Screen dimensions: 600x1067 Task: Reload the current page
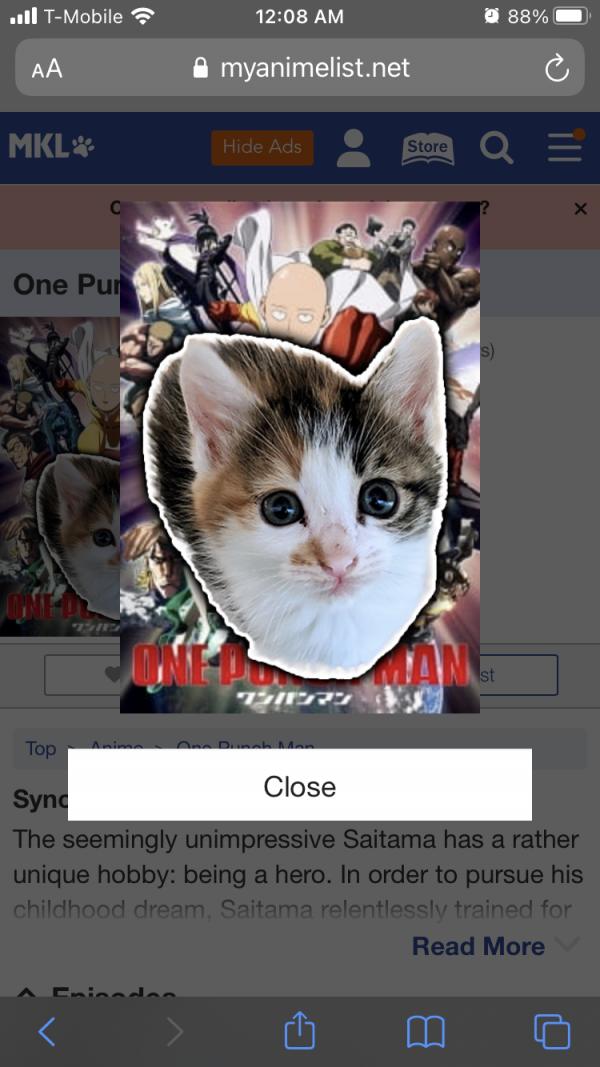click(x=556, y=68)
